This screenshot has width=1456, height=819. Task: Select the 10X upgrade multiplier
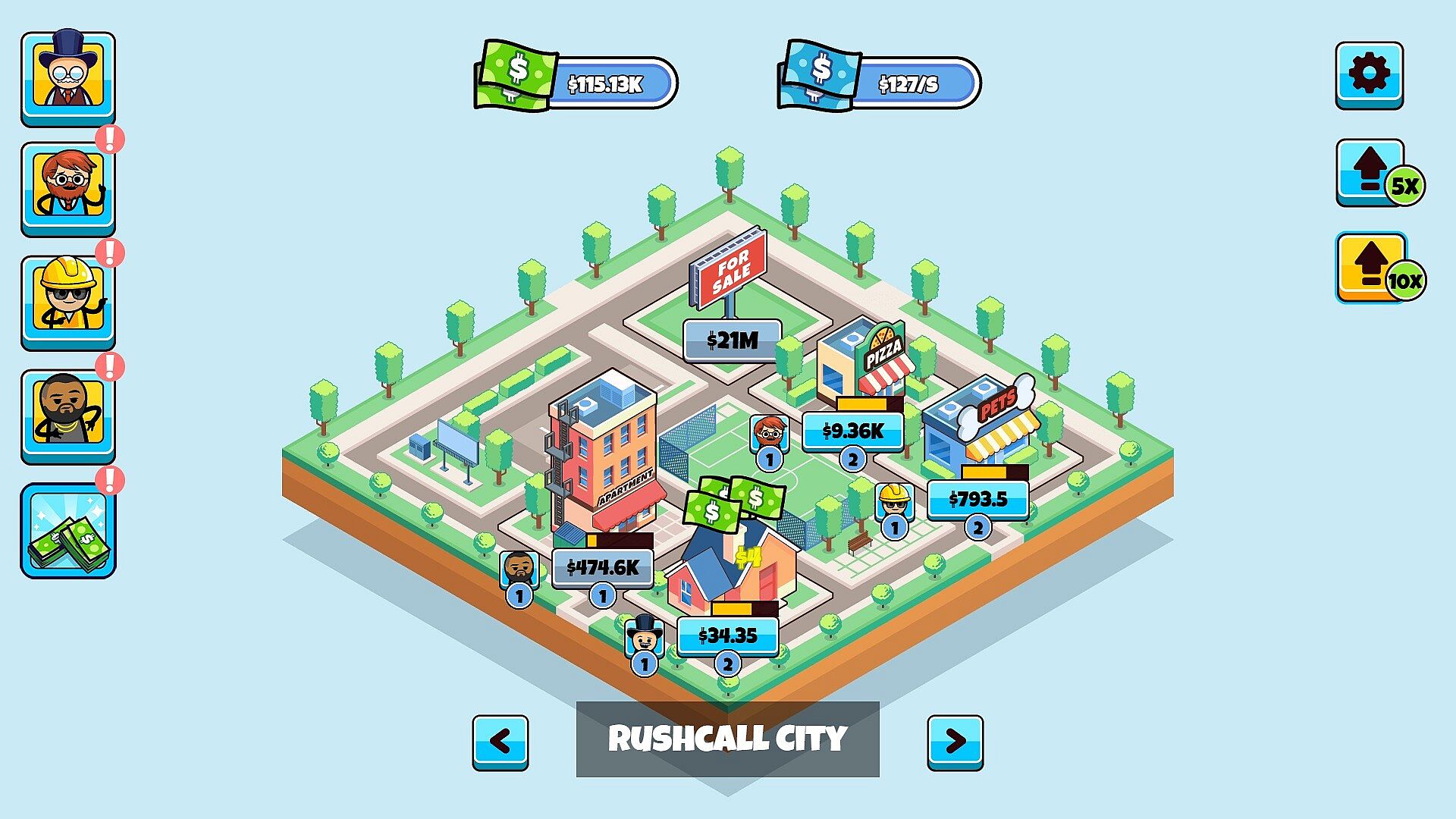[1371, 267]
